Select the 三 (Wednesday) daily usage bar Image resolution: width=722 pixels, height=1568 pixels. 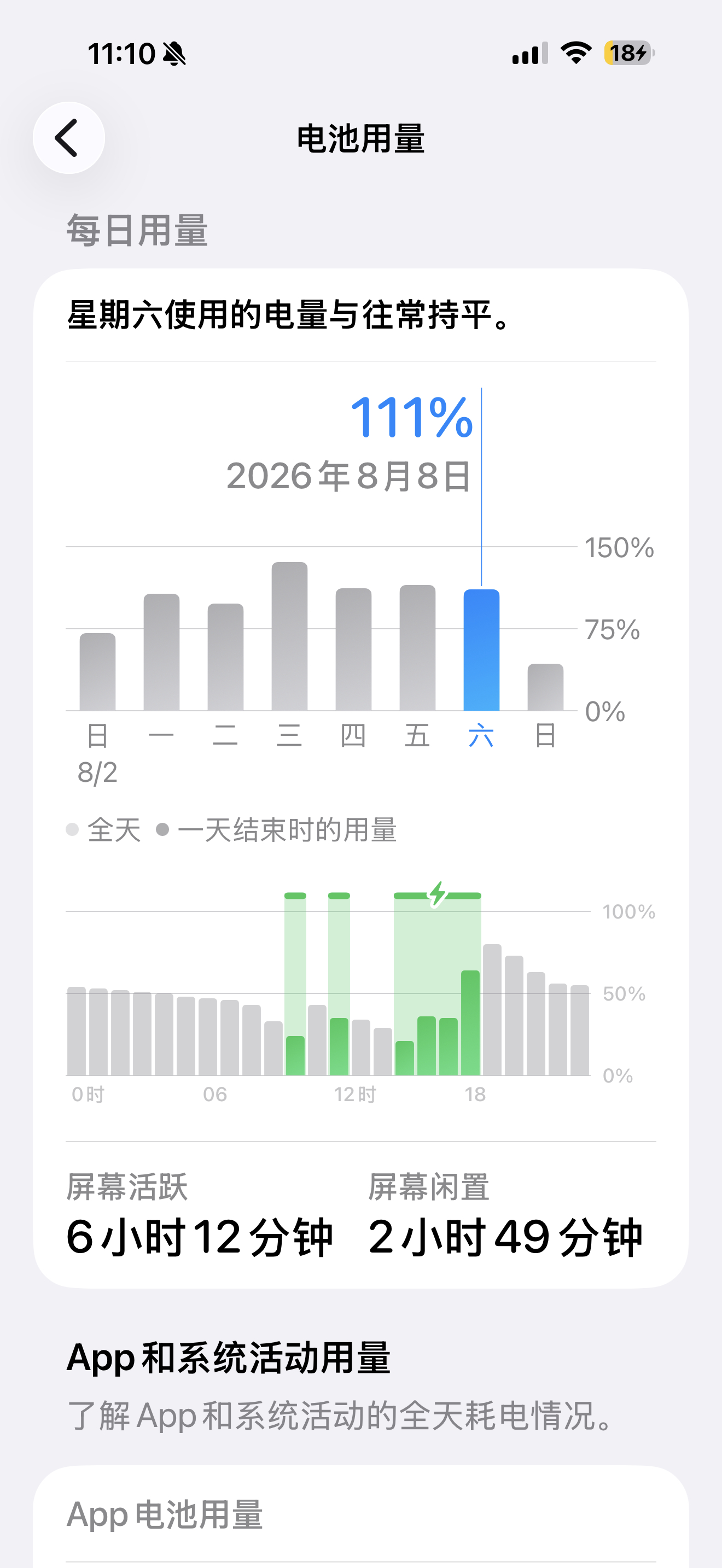point(289,636)
